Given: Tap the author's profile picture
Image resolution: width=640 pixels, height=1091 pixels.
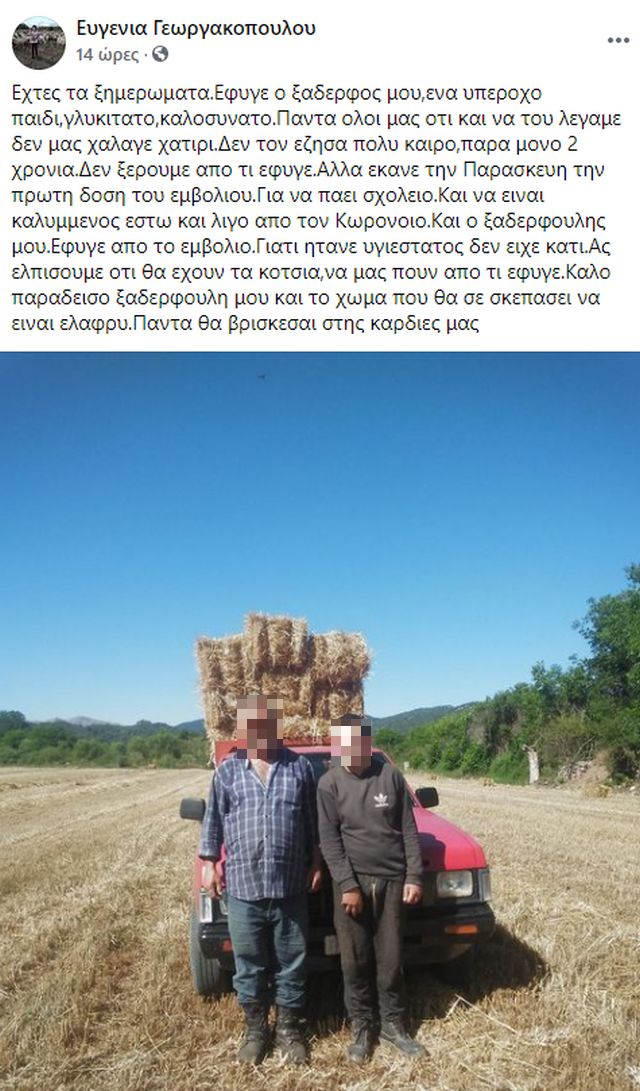Looking at the screenshot, I should tap(38, 42).
